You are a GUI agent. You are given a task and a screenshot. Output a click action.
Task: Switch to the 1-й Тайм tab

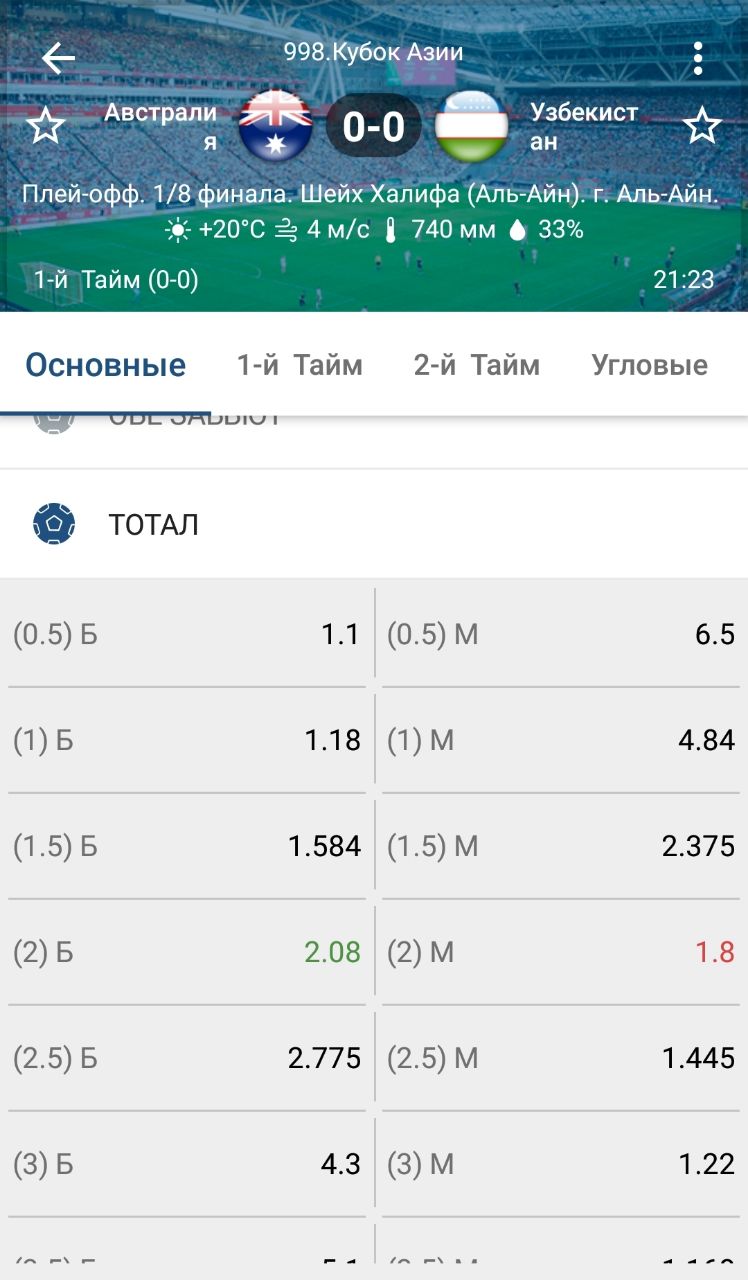[300, 365]
